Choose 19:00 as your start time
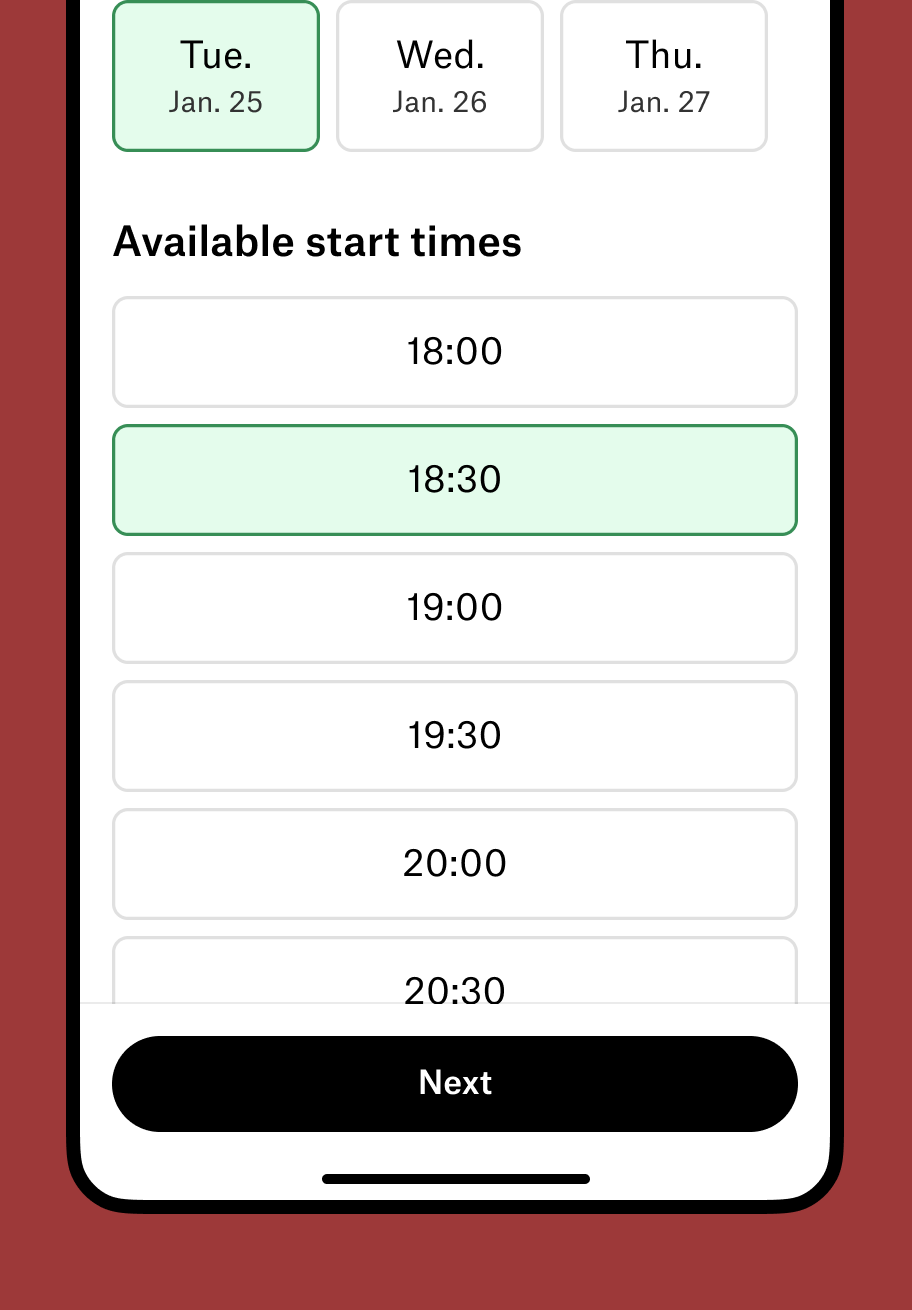The width and height of the screenshot is (912, 1310). point(455,607)
